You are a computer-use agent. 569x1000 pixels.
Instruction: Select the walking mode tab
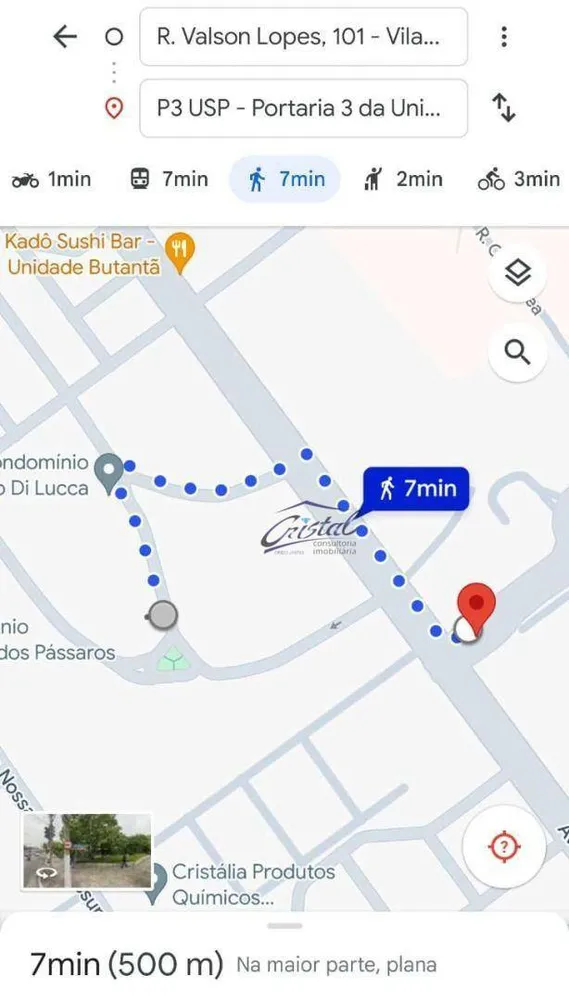pos(285,180)
